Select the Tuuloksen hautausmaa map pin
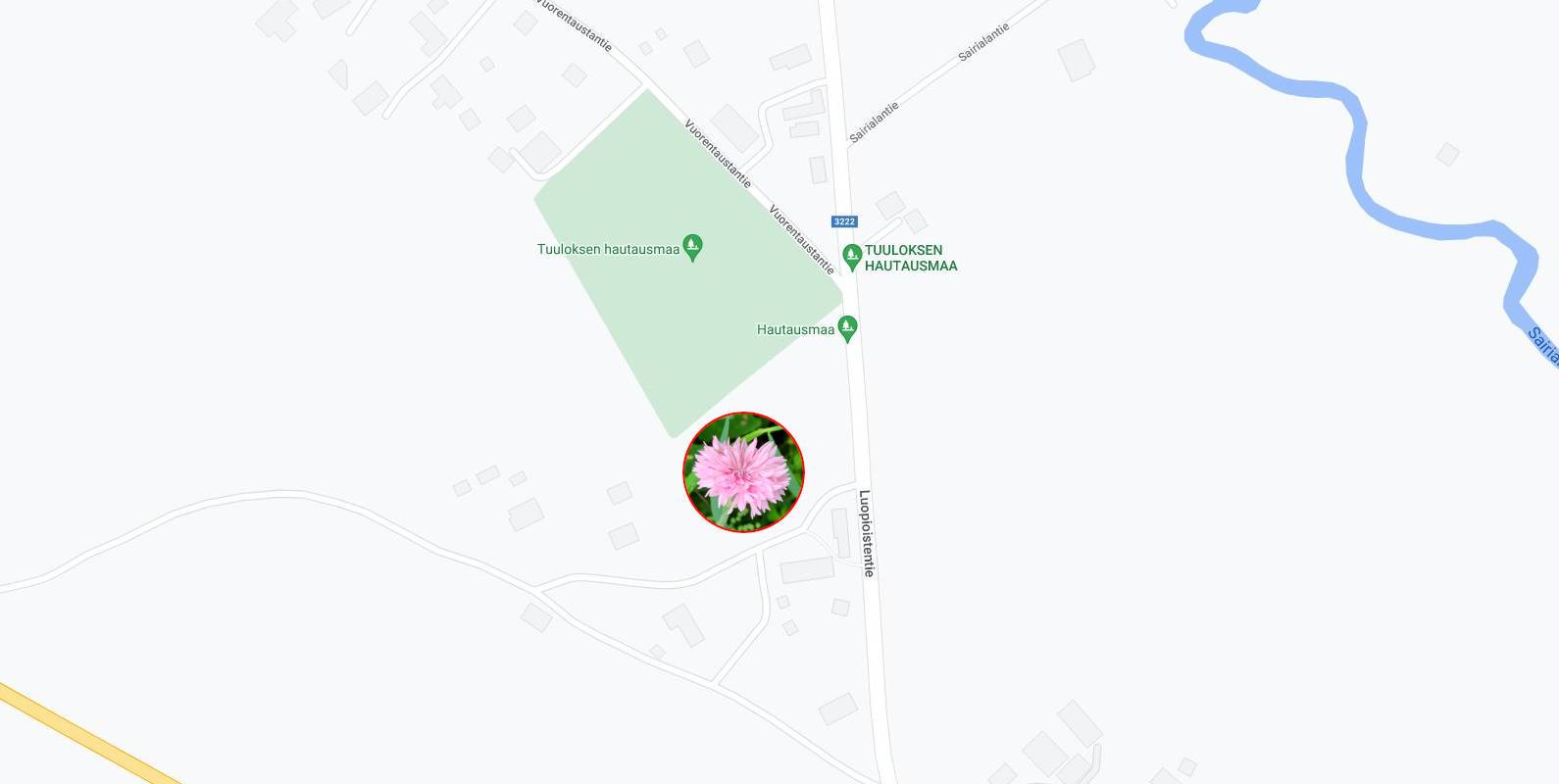 point(692,247)
